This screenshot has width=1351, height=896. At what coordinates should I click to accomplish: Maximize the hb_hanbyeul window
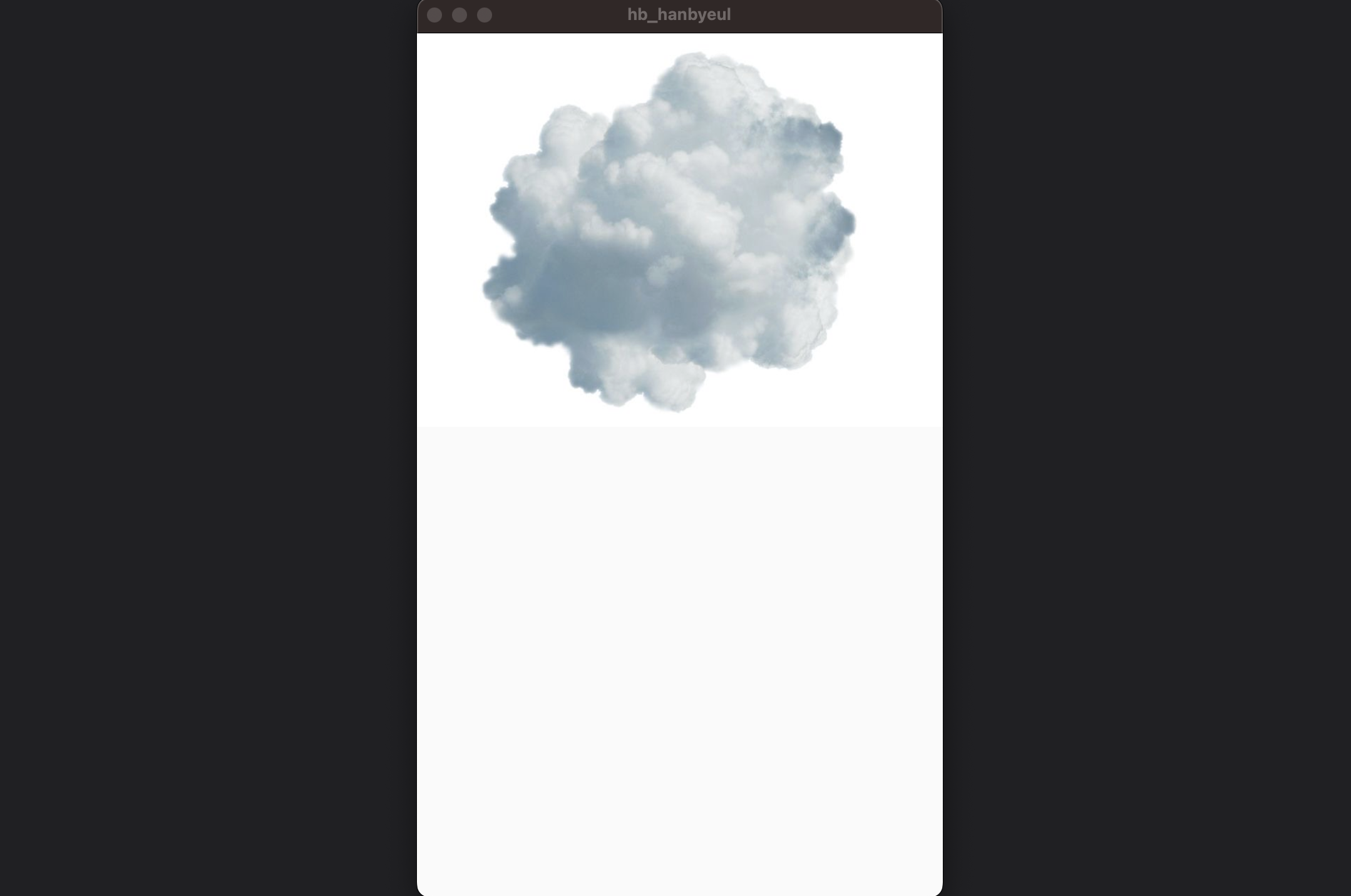click(485, 15)
